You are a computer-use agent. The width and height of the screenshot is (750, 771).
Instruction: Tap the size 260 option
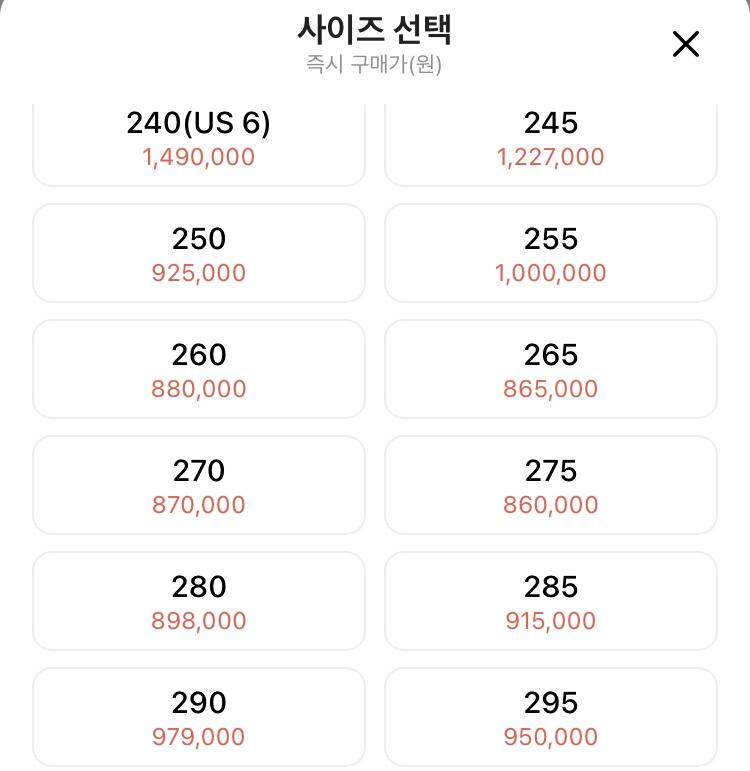[x=199, y=370]
